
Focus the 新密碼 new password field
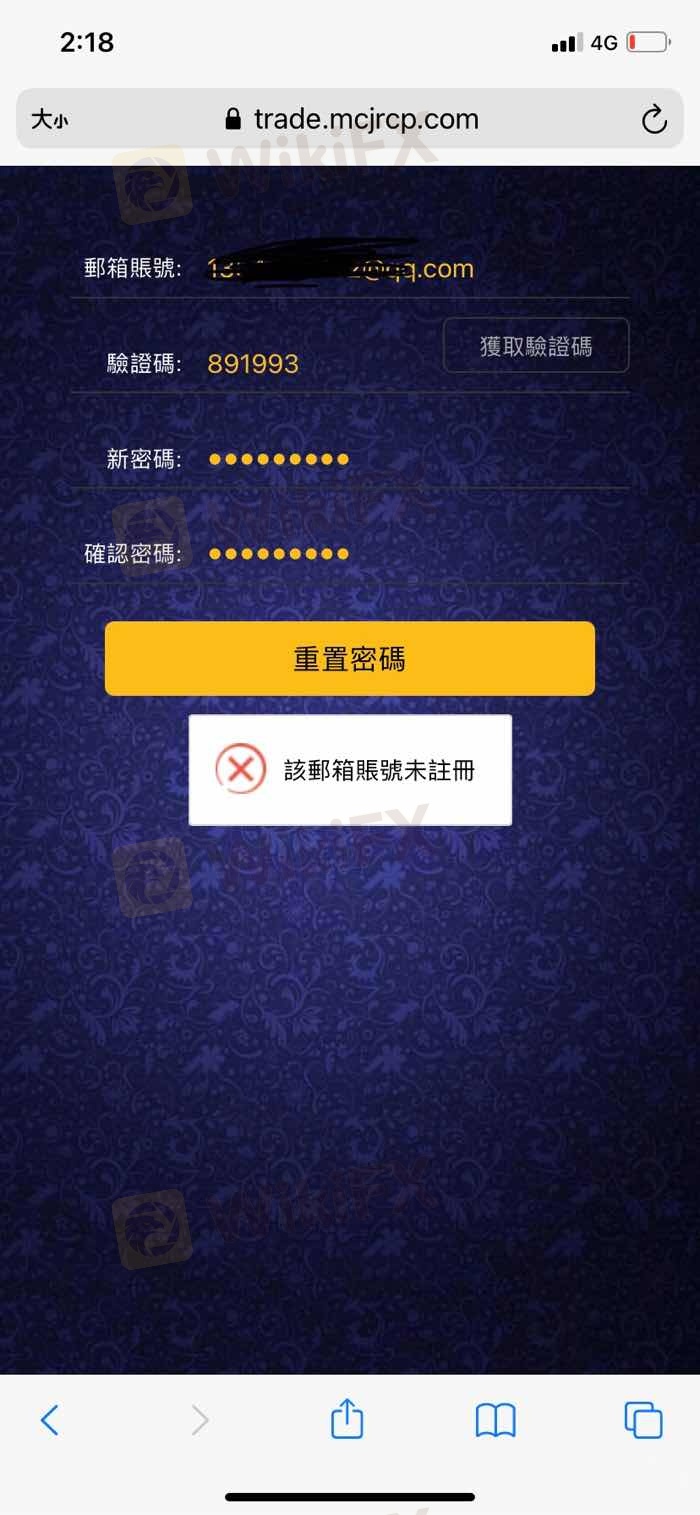[400, 460]
